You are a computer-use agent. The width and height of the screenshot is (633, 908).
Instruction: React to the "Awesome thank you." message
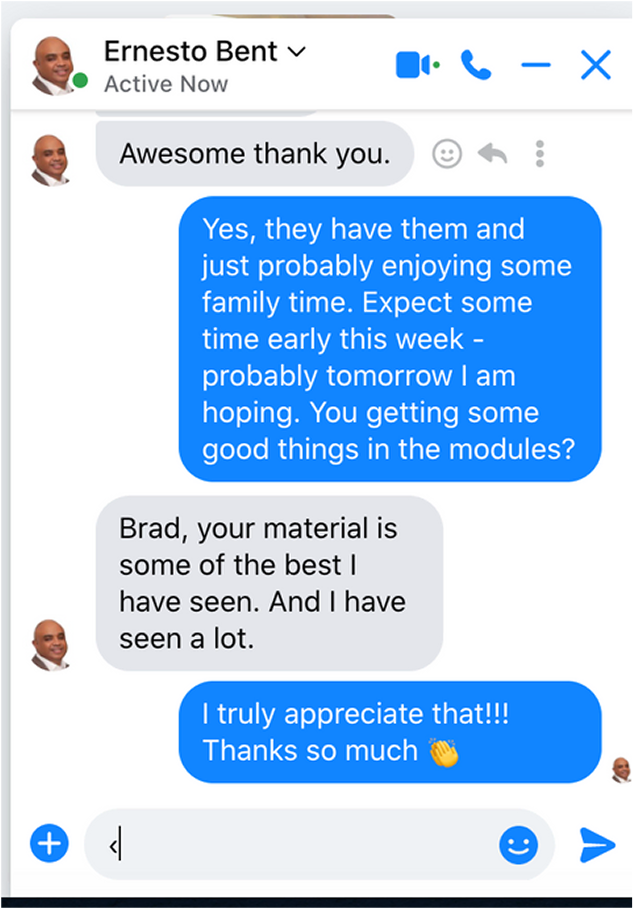447,153
